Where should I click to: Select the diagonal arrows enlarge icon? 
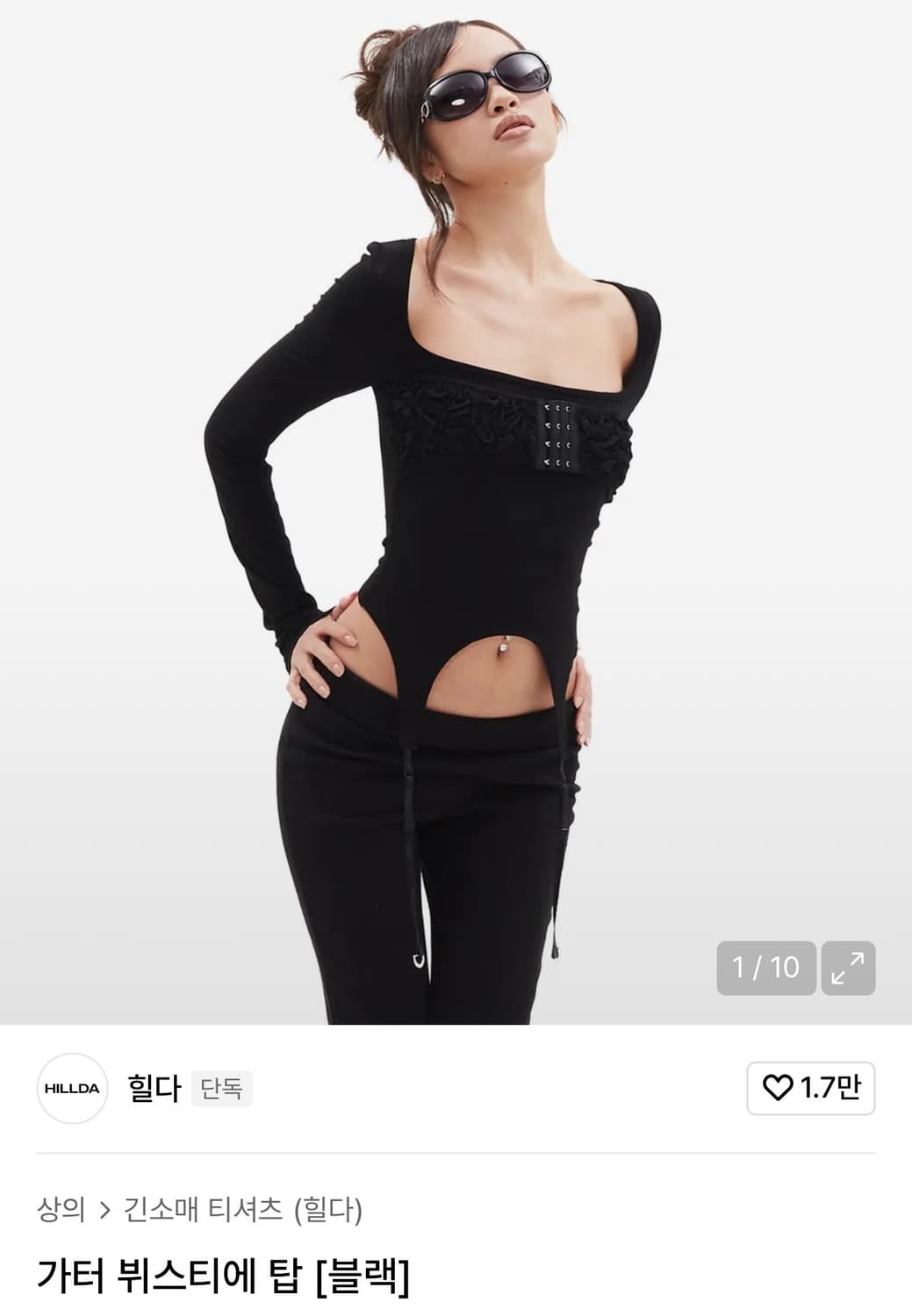pos(847,967)
